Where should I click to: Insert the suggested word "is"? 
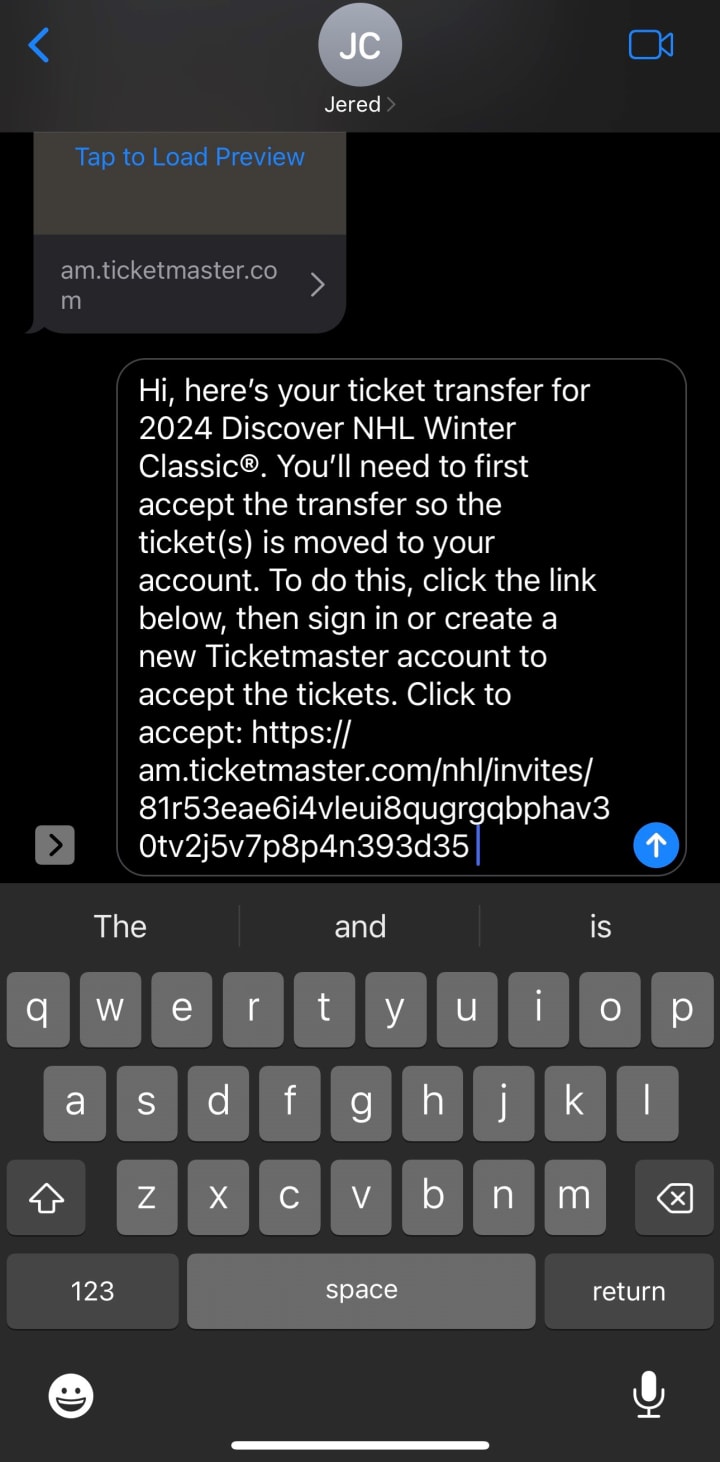point(600,926)
